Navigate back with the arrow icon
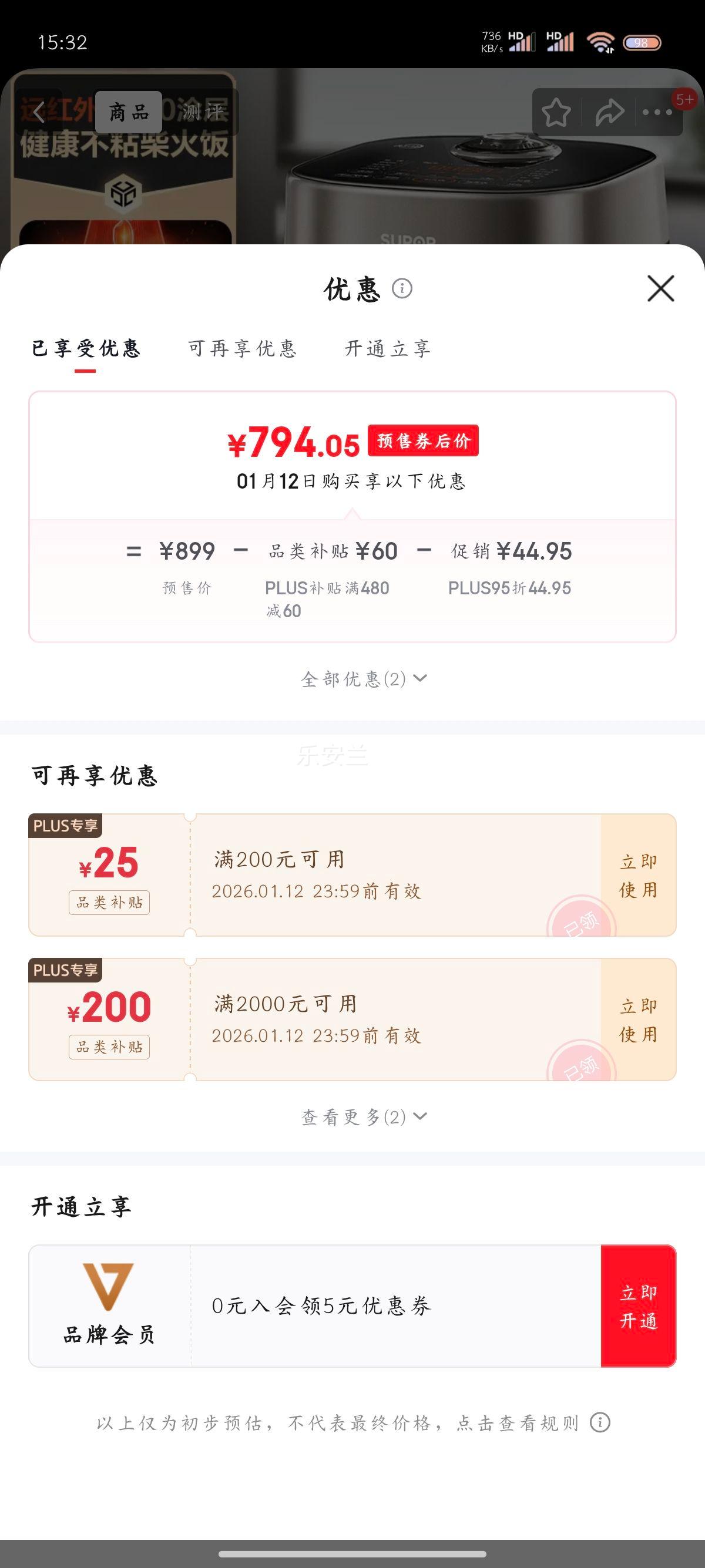 pos(38,113)
